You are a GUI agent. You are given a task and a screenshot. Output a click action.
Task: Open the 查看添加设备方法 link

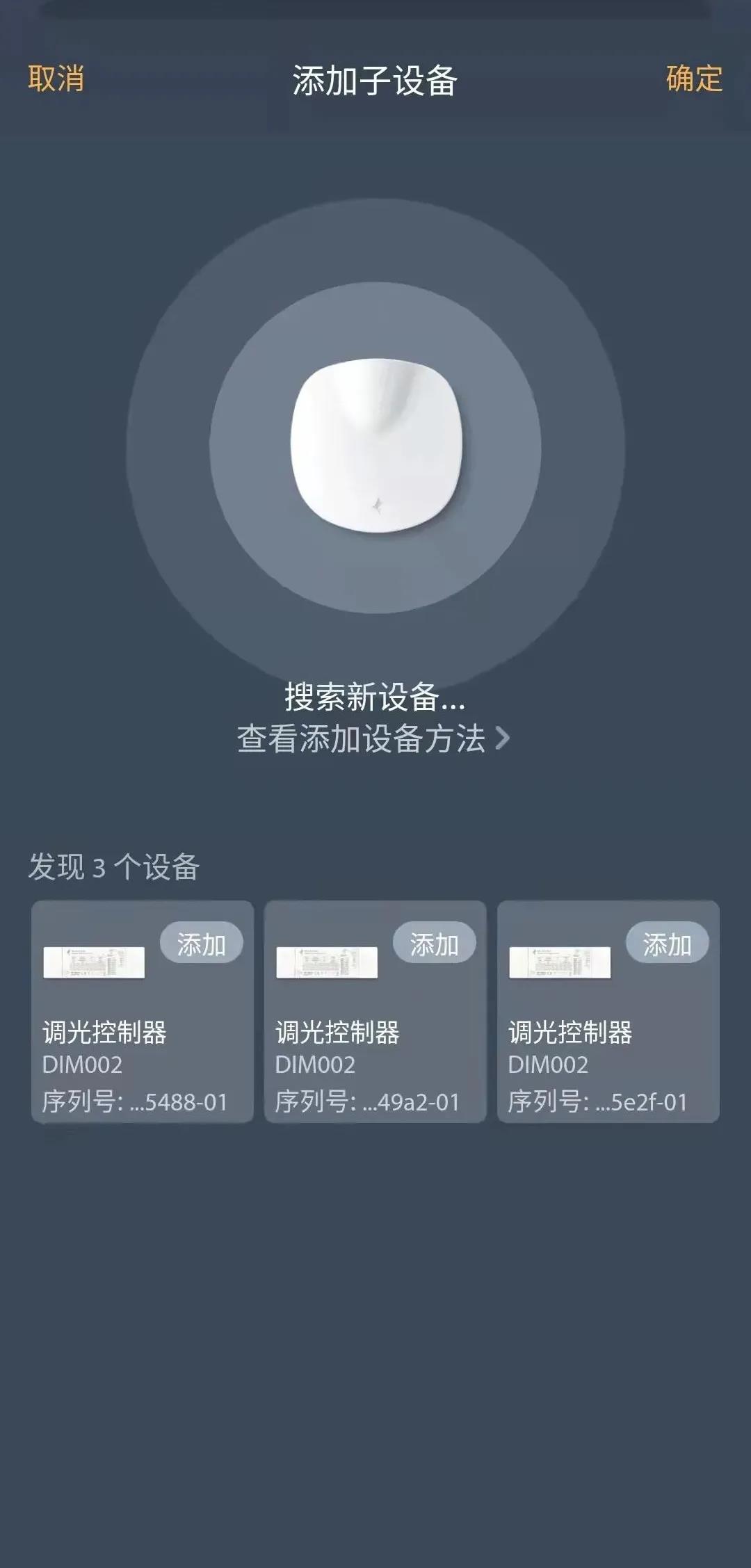[373, 738]
